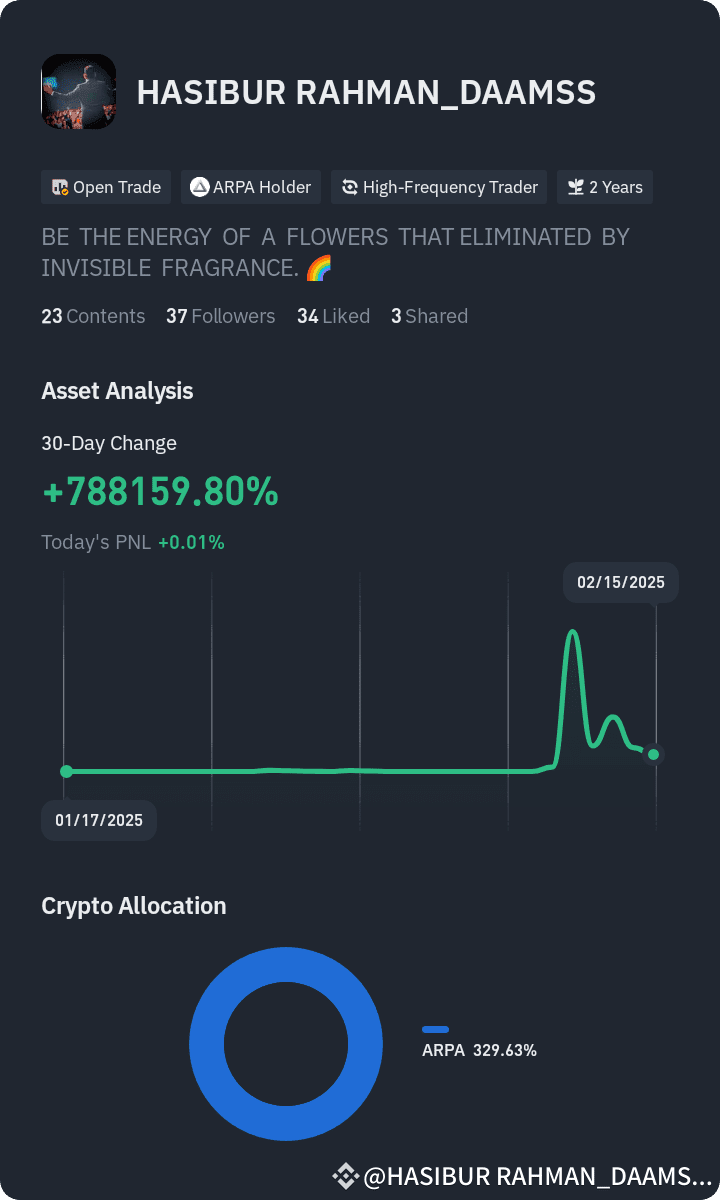The image size is (720, 1200).
Task: Click the blue ARPA donut chart segment
Action: [286, 963]
